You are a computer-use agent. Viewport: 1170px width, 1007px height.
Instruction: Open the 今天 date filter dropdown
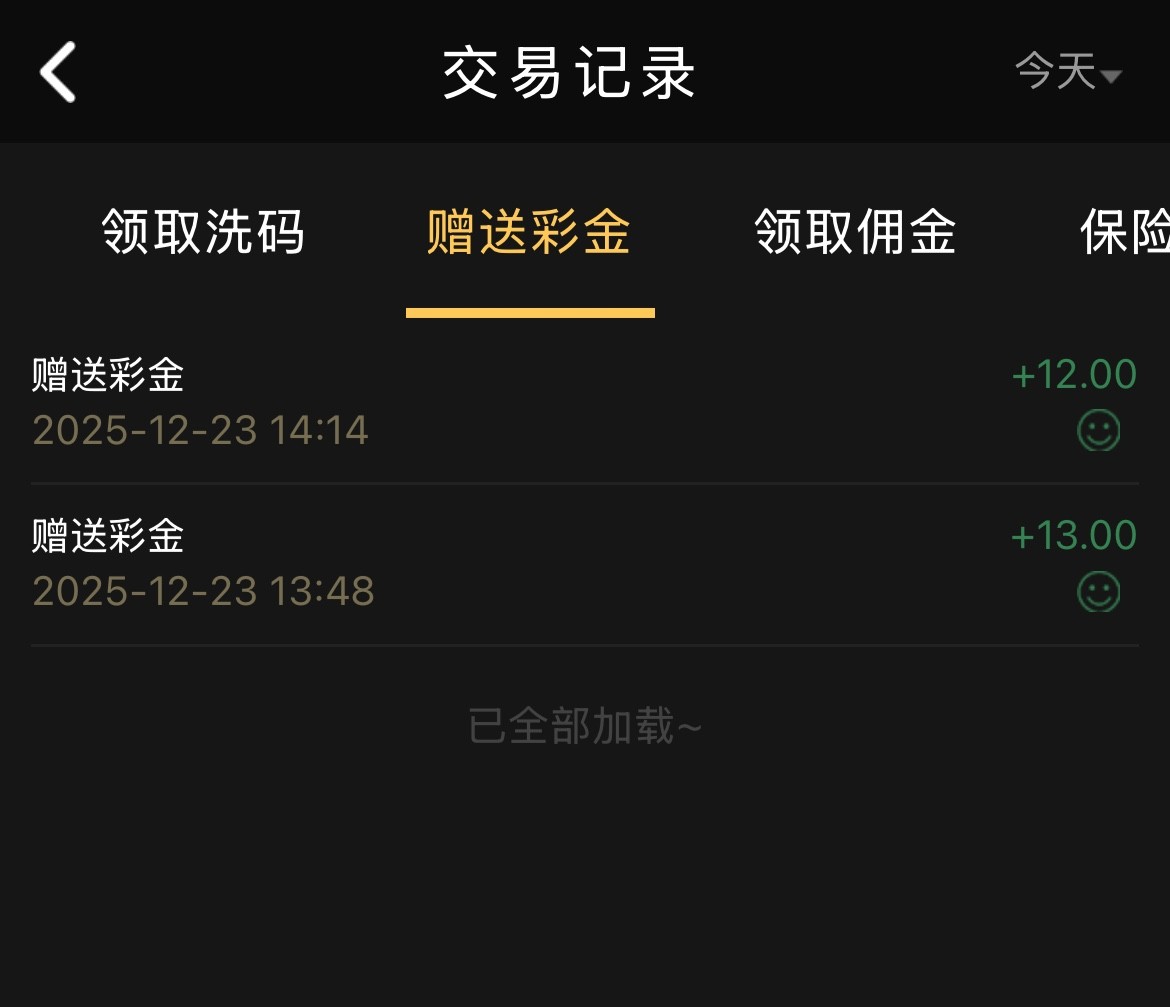coord(1068,72)
